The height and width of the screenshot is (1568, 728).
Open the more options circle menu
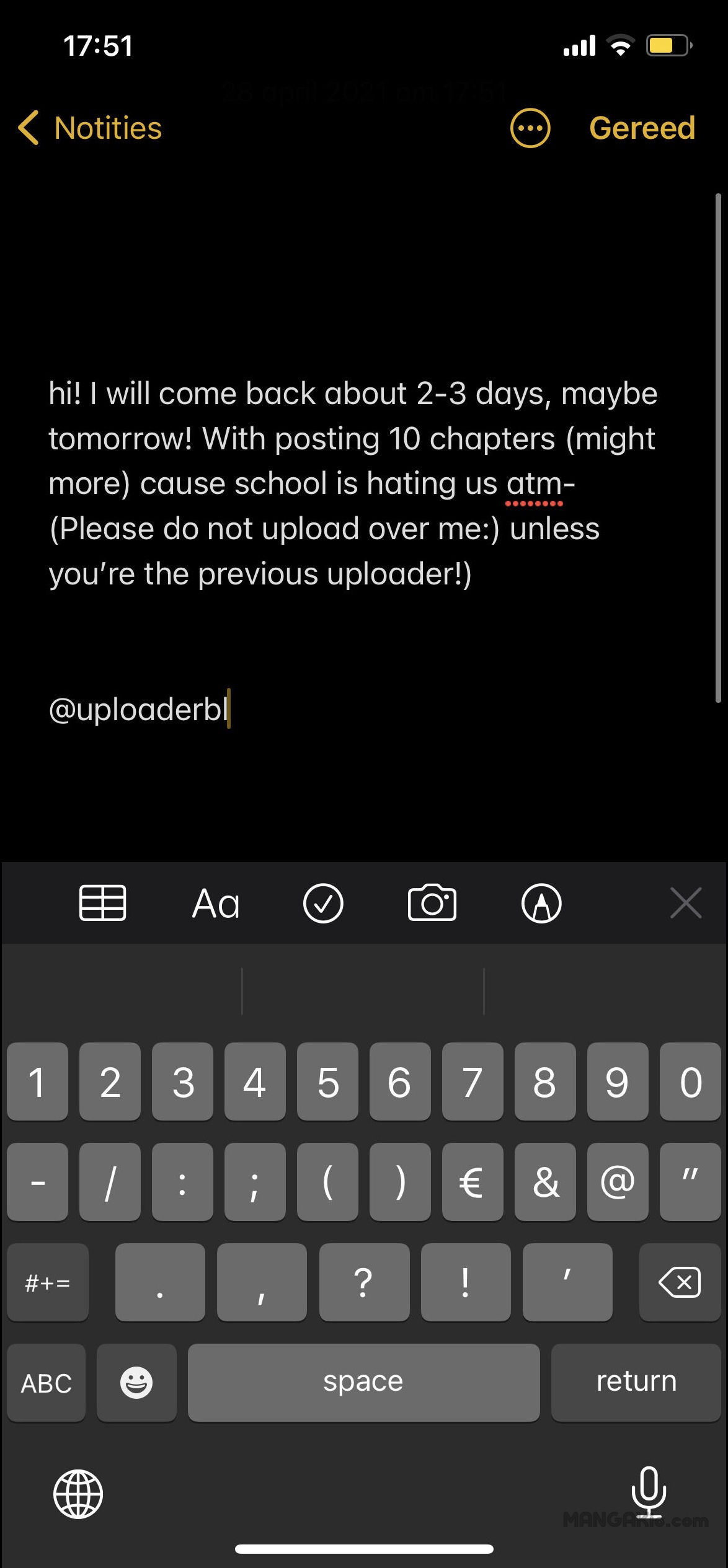(x=530, y=128)
